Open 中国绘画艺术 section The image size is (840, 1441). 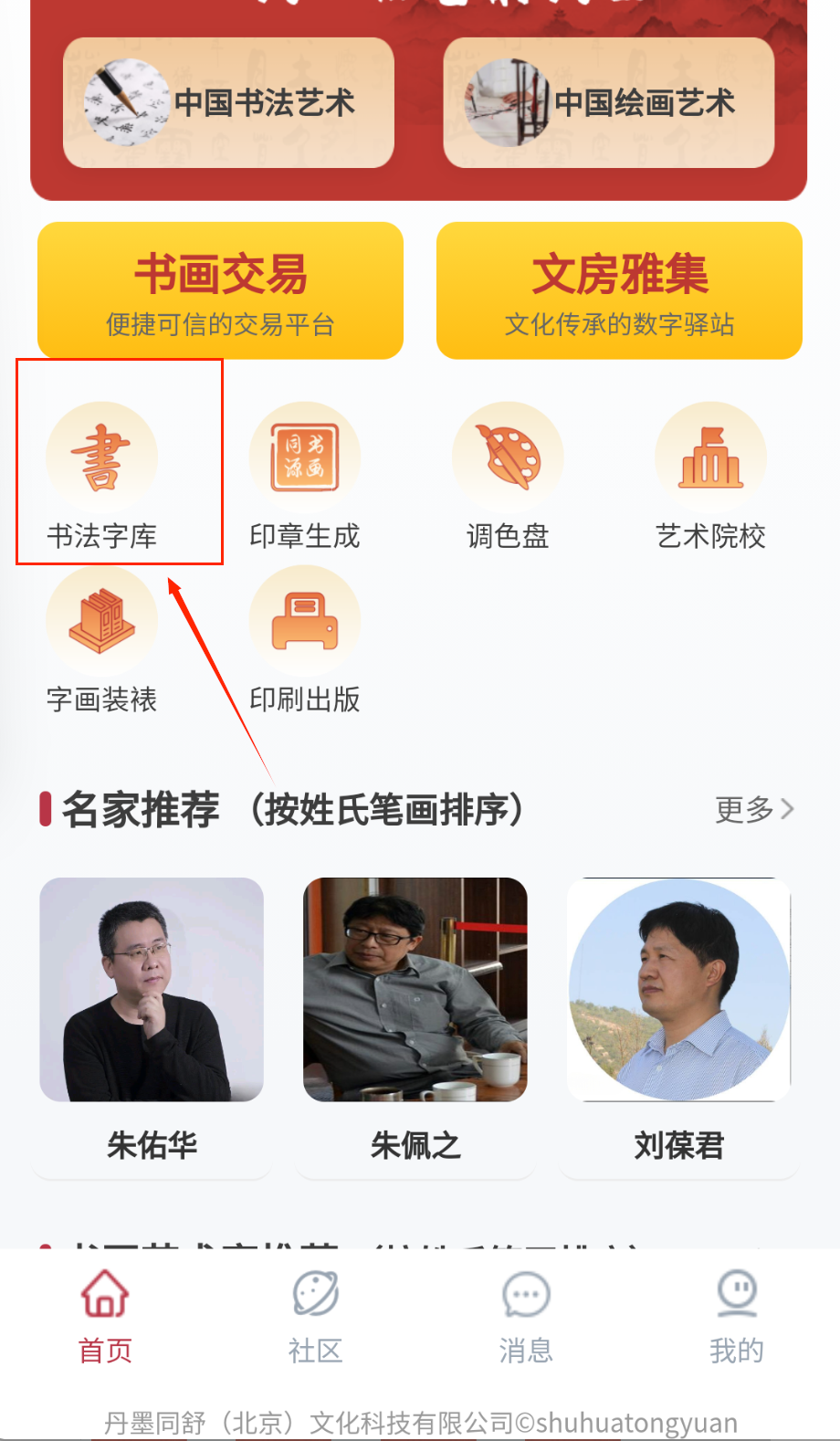click(609, 102)
